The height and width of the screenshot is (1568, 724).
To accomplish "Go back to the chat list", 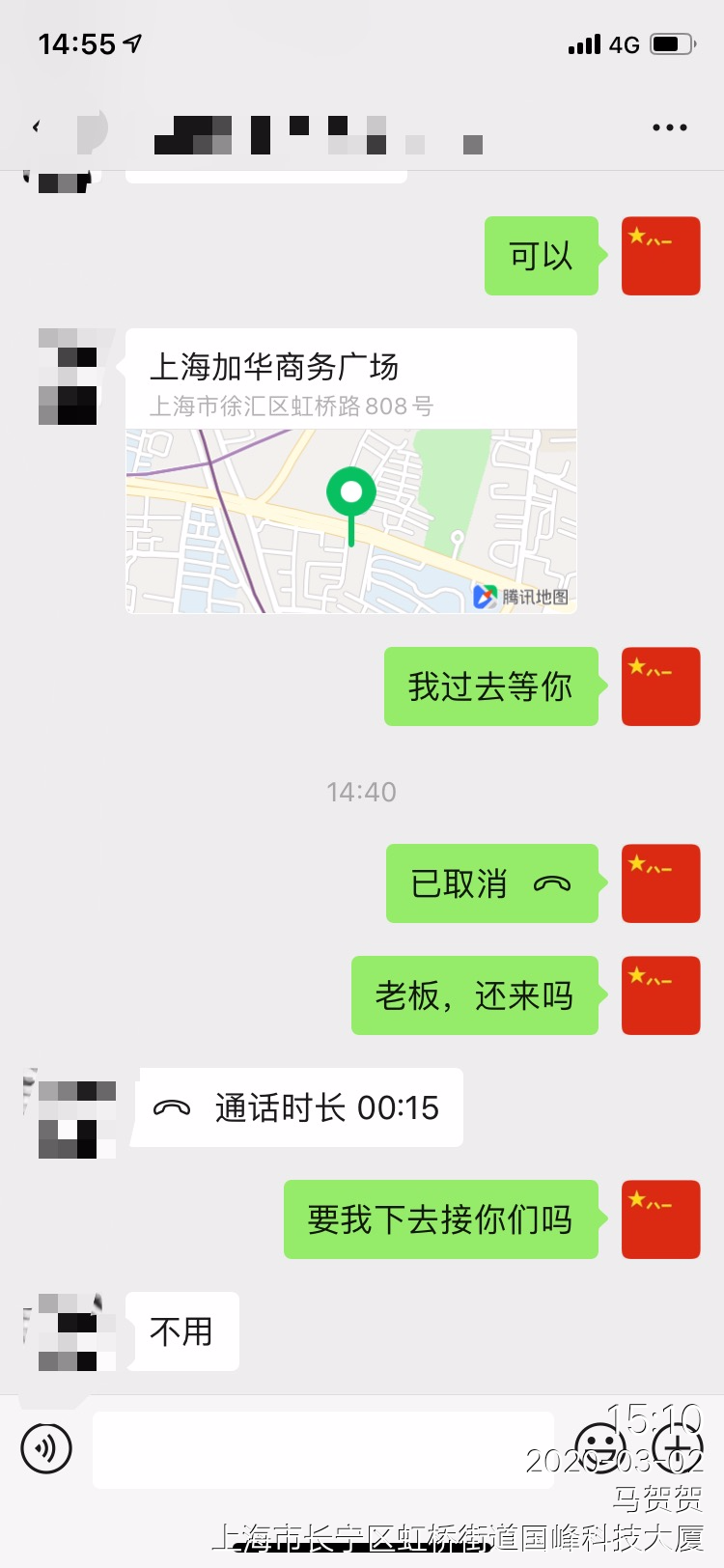I will pyautogui.click(x=37, y=127).
